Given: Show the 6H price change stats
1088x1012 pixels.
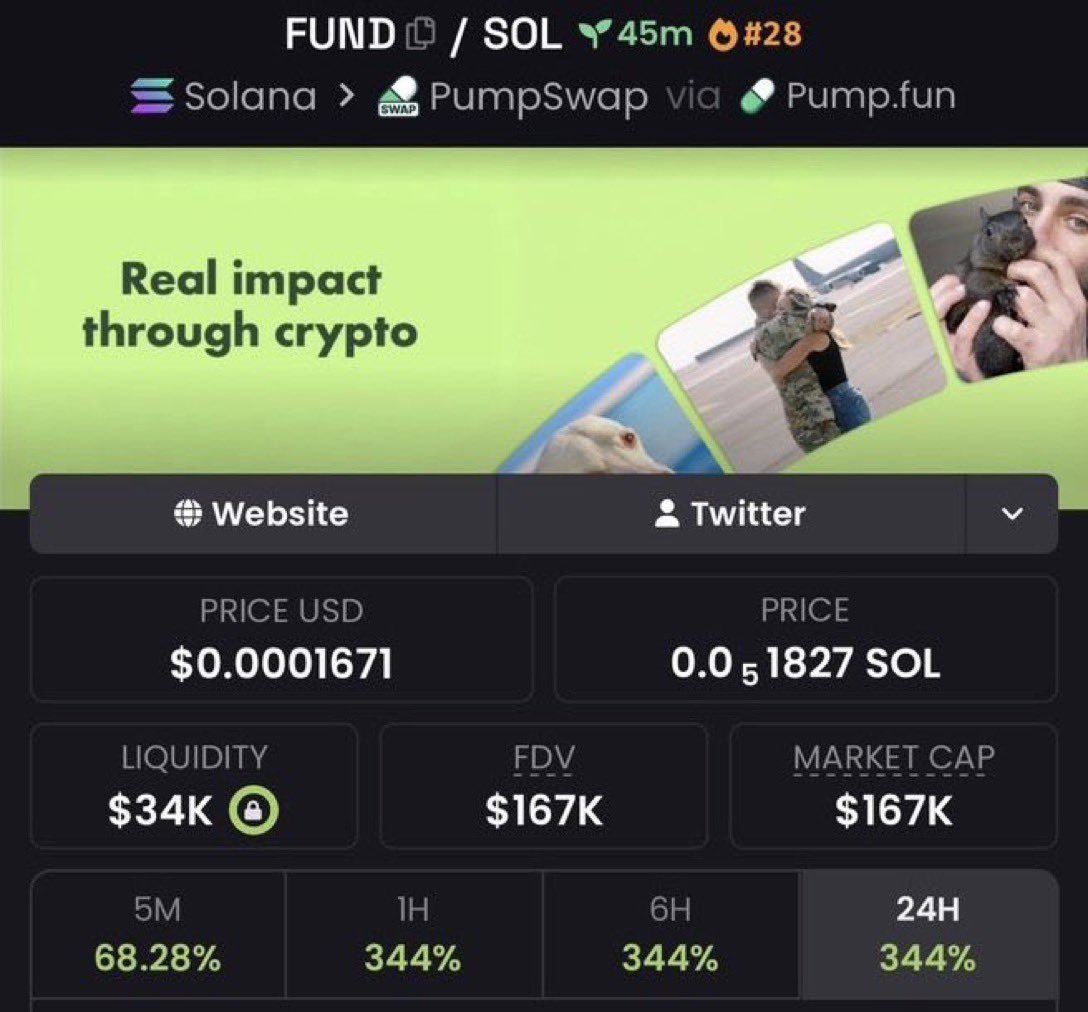Looking at the screenshot, I should point(670,934).
